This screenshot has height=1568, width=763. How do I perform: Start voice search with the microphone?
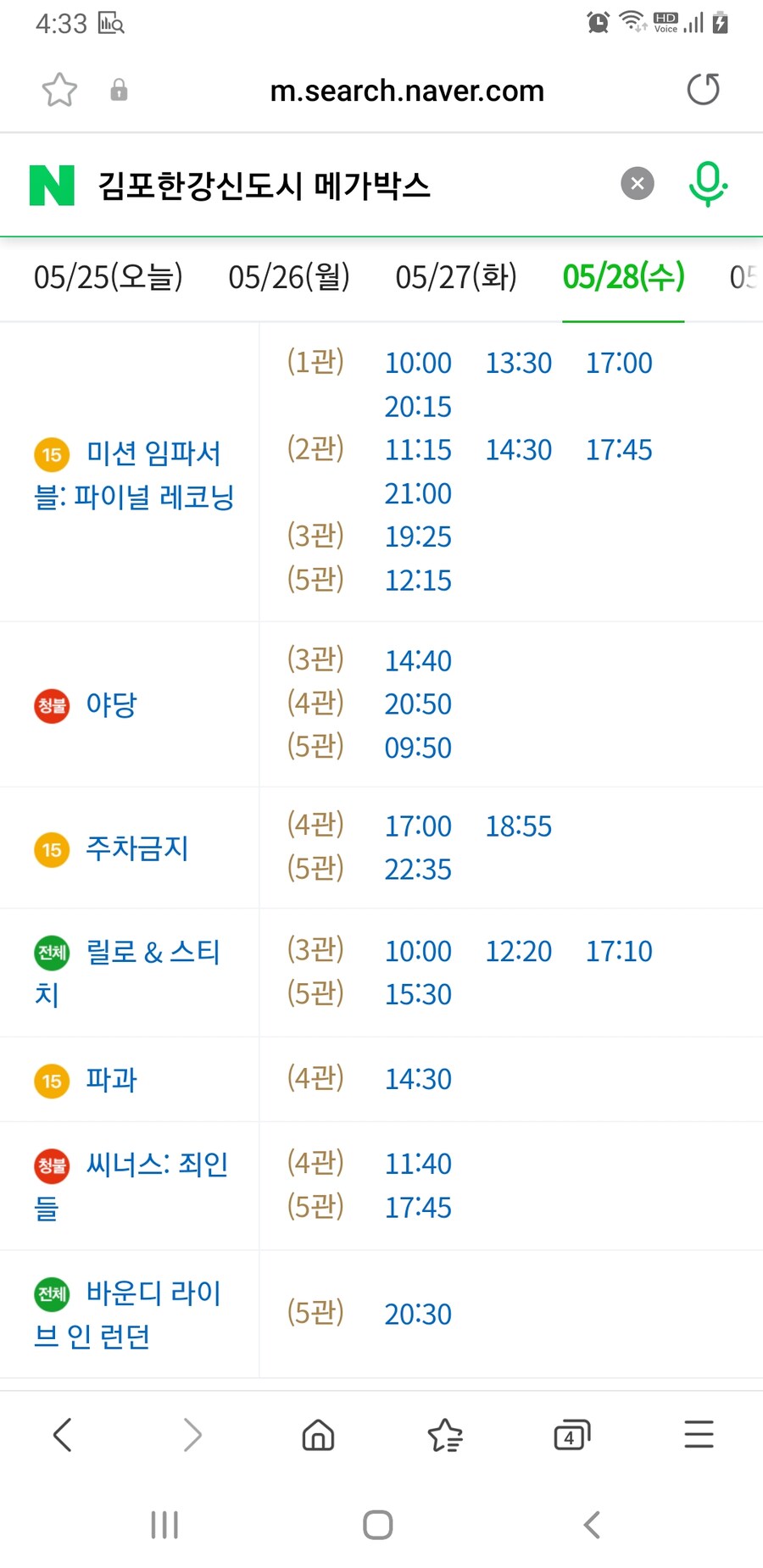click(x=707, y=184)
